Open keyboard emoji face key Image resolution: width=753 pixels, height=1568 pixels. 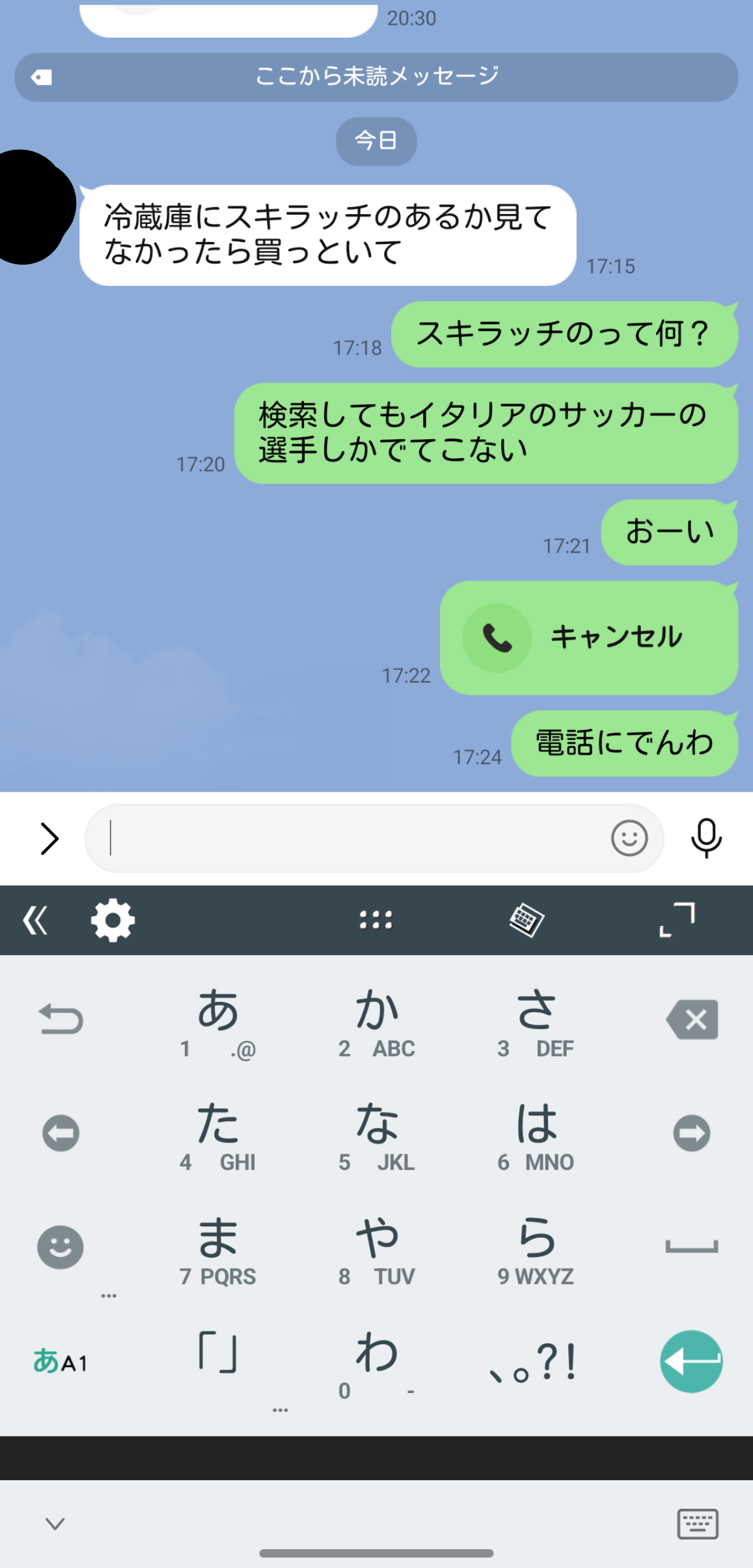pyautogui.click(x=61, y=1247)
